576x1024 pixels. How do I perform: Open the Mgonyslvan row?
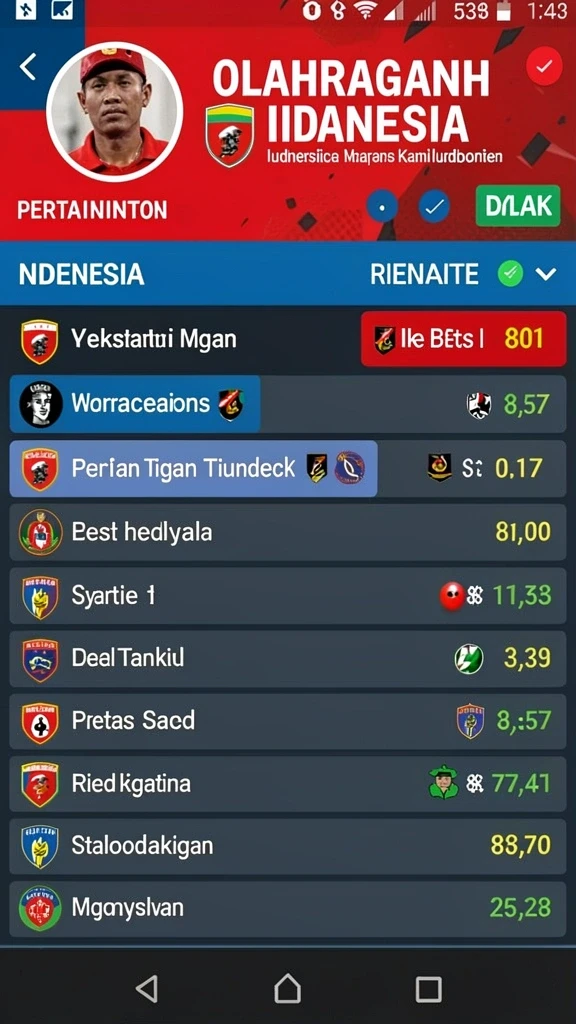[287, 908]
